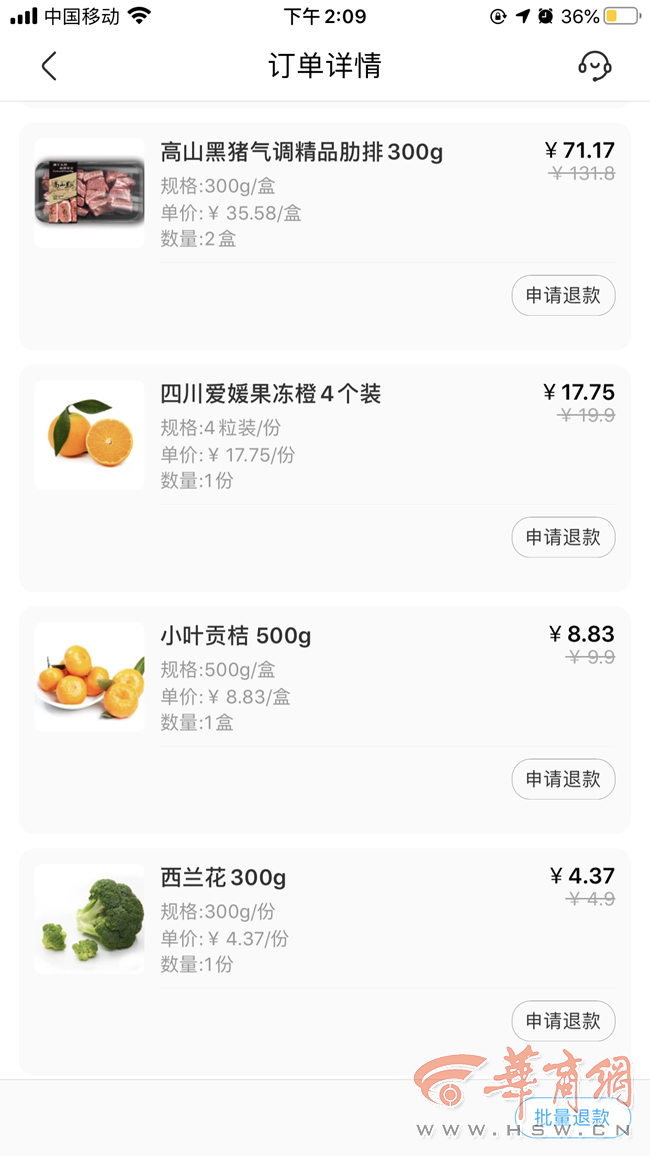Request refund for 四川爱媛果冻橙

click(x=563, y=538)
